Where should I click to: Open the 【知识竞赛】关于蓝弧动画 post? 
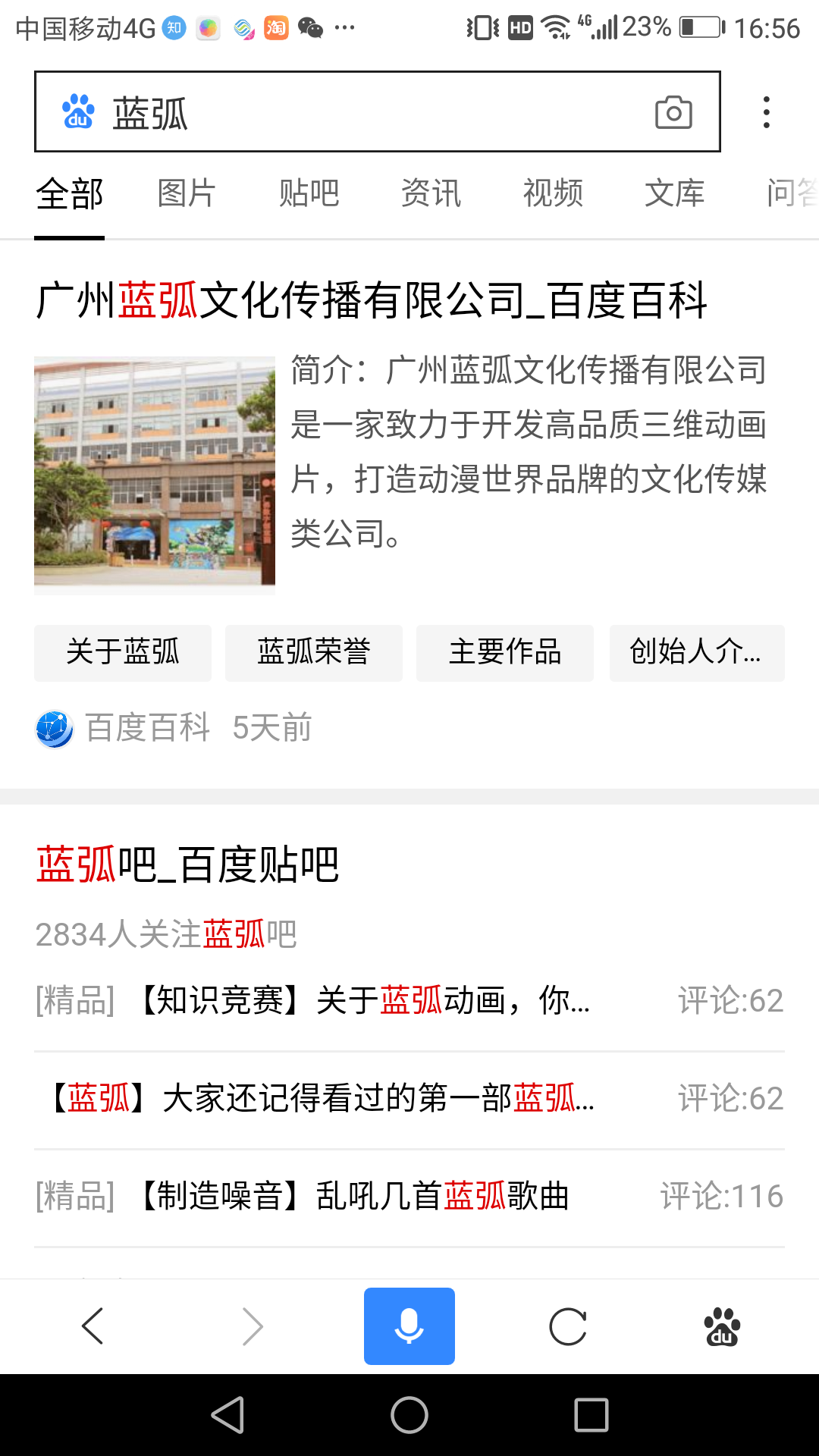coord(364,1001)
